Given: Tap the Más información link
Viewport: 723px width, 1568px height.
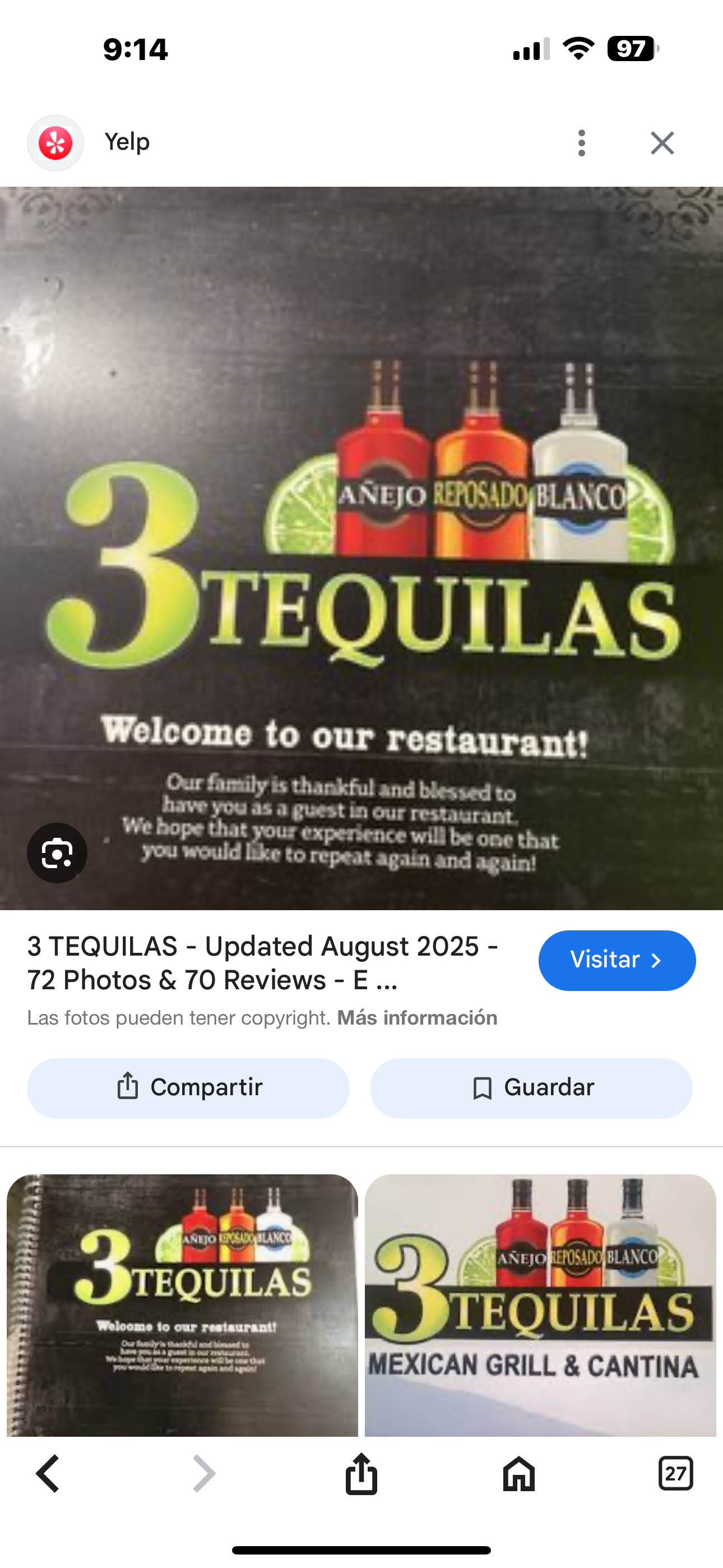Looking at the screenshot, I should 418,1017.
